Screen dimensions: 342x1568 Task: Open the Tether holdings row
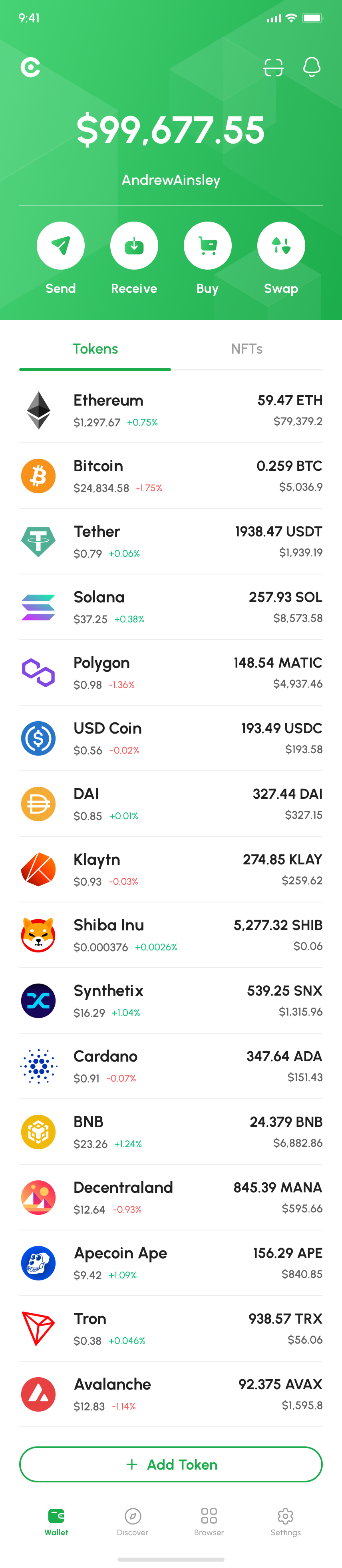[171, 542]
